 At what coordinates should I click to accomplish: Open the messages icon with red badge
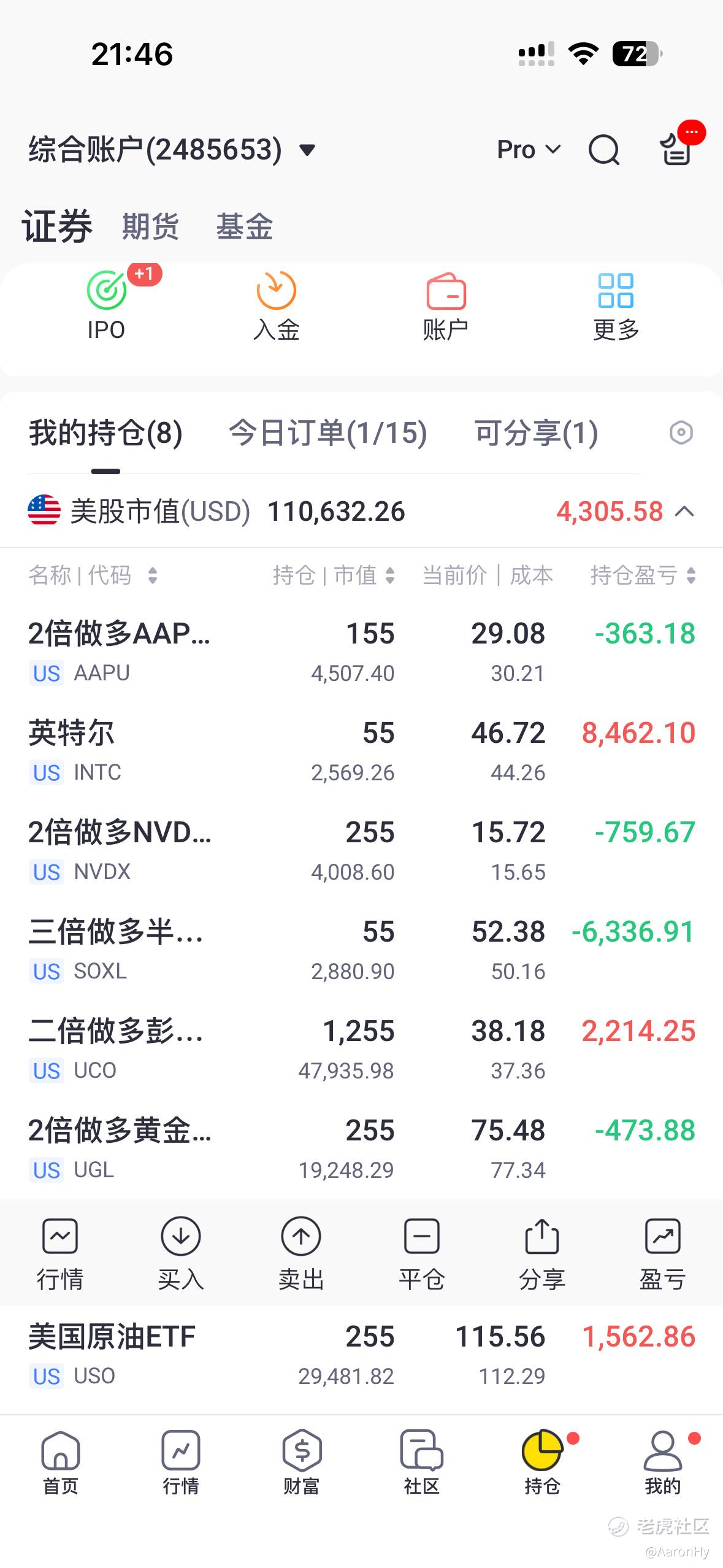(x=676, y=149)
